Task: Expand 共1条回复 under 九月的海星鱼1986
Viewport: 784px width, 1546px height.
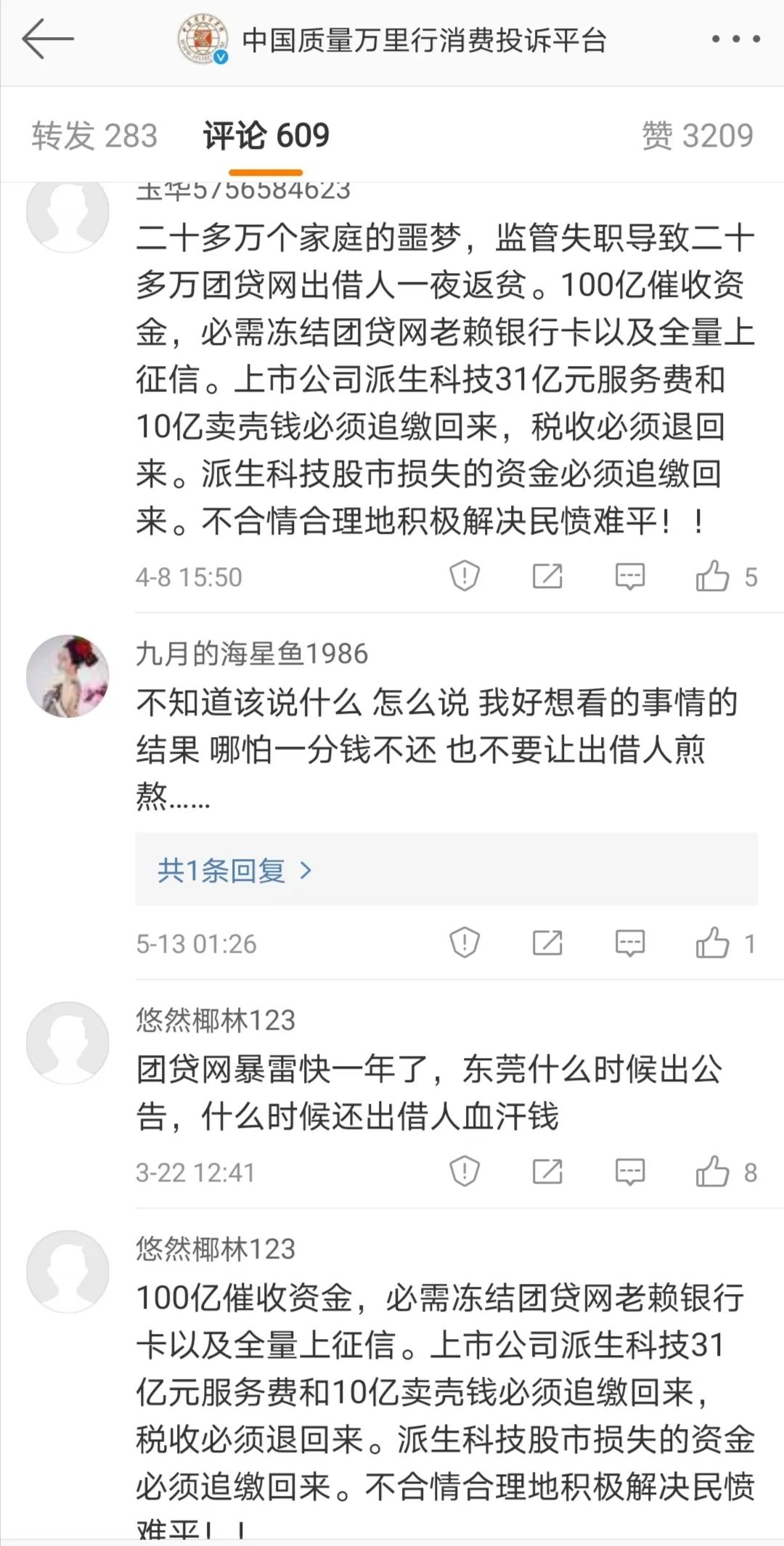Action: coord(234,870)
